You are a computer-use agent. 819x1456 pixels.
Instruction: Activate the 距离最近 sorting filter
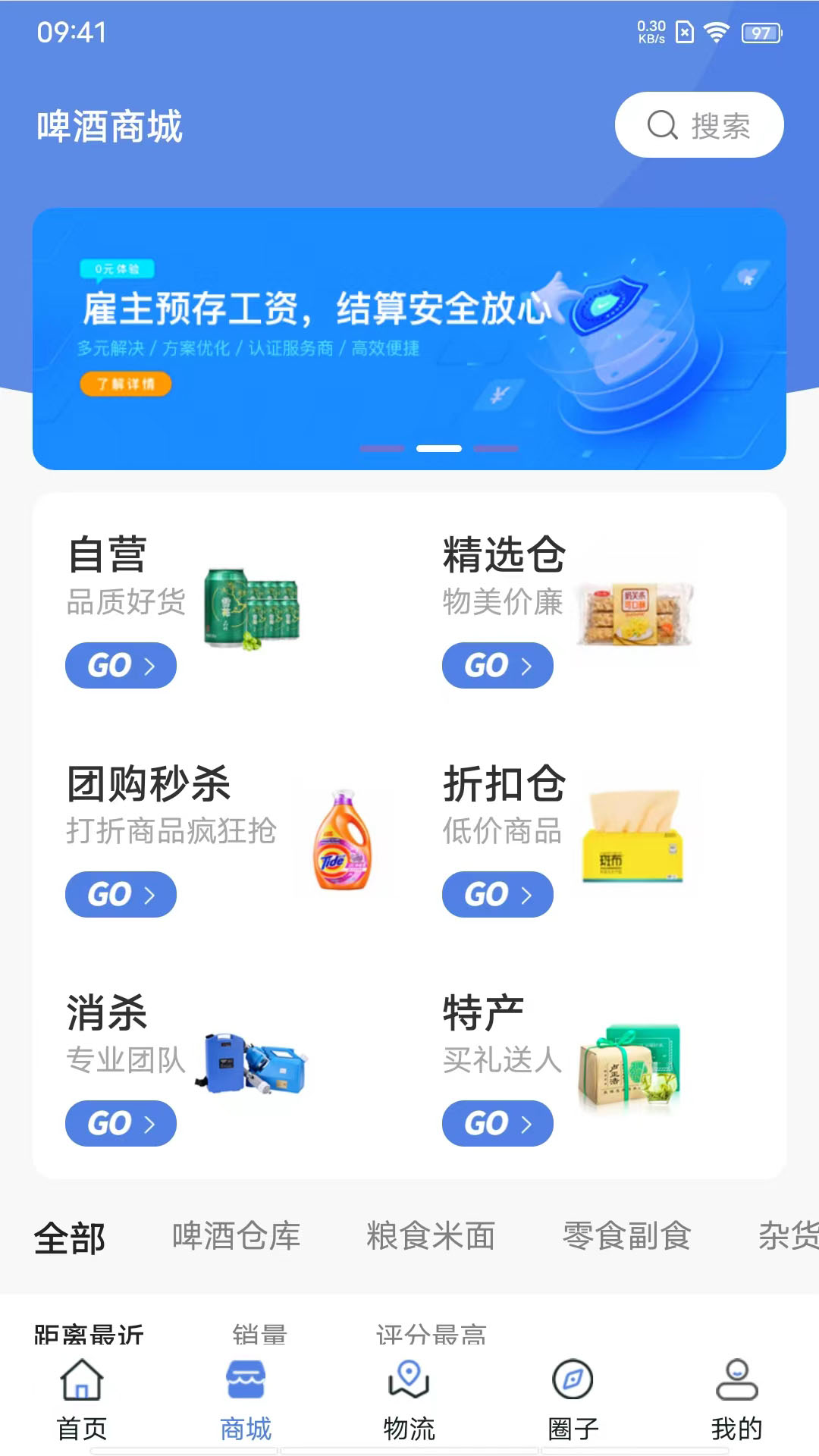[89, 1331]
